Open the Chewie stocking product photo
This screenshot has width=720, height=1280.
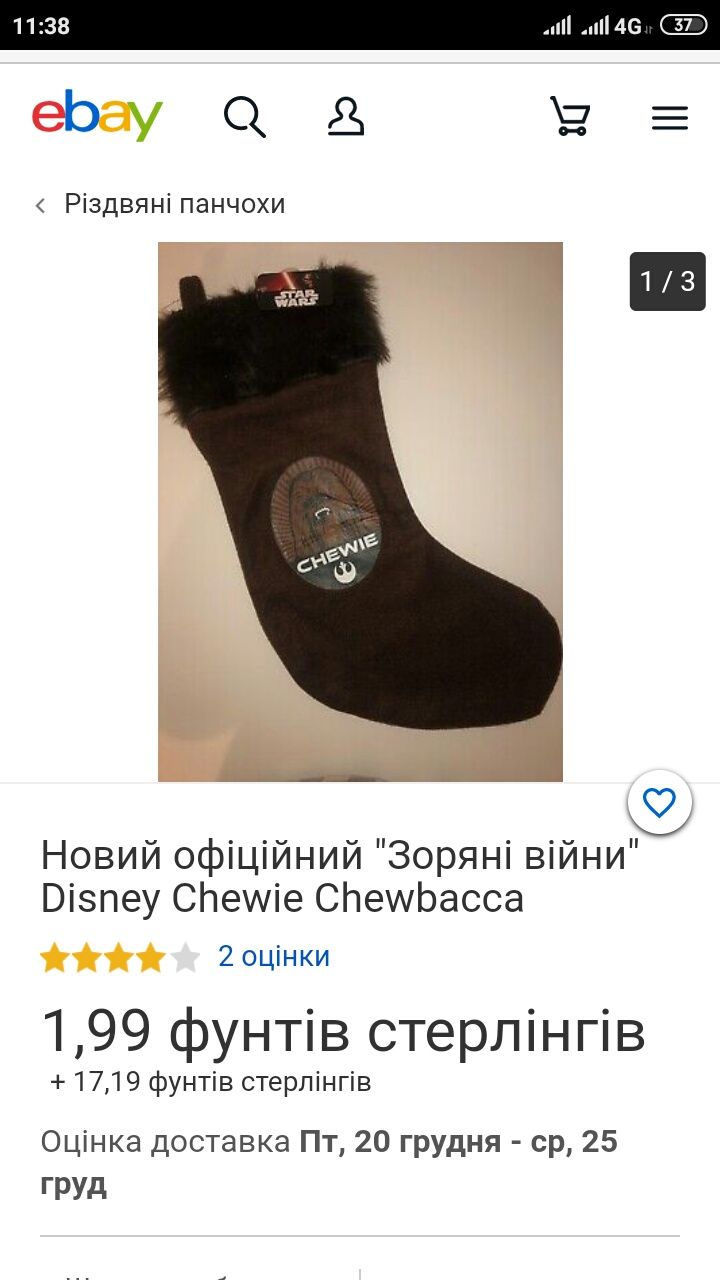coord(360,511)
